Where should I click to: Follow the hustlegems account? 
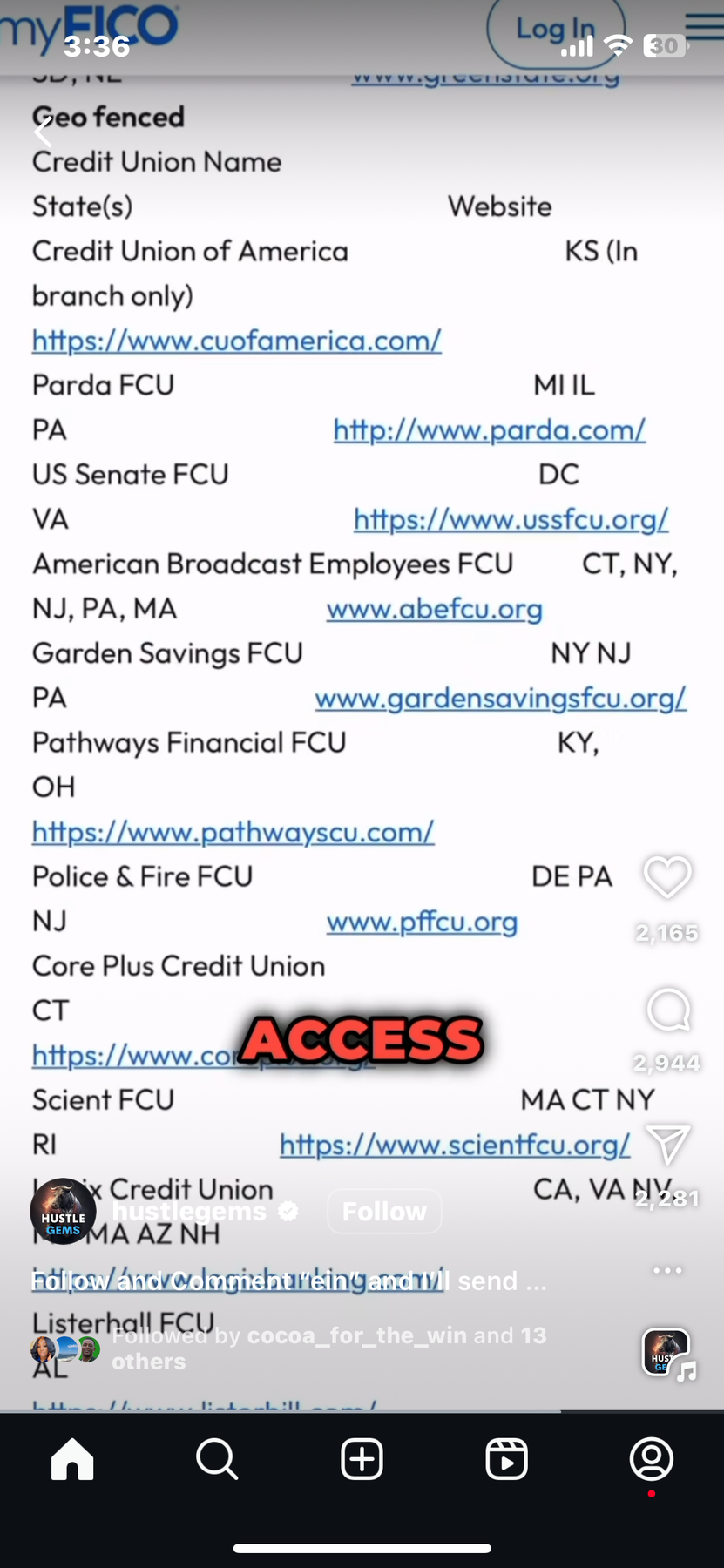pos(383,1211)
